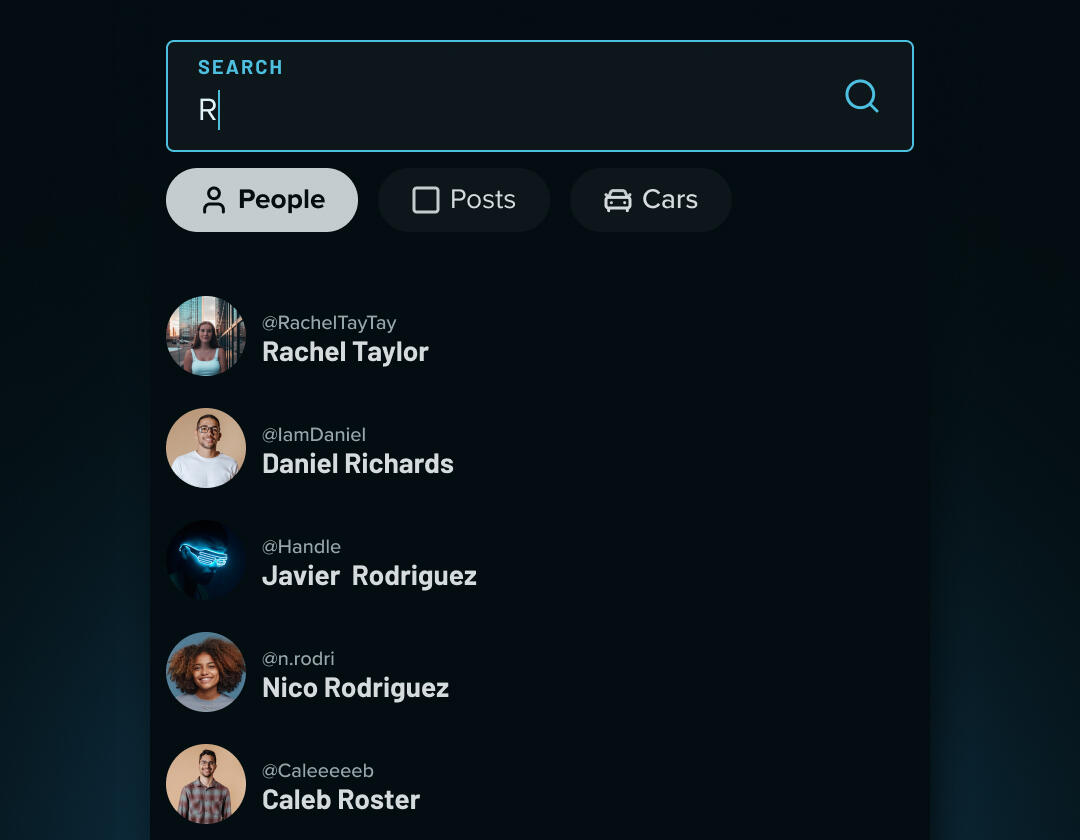The image size is (1080, 840).
Task: Tap the search magnifier icon
Action: 861,96
